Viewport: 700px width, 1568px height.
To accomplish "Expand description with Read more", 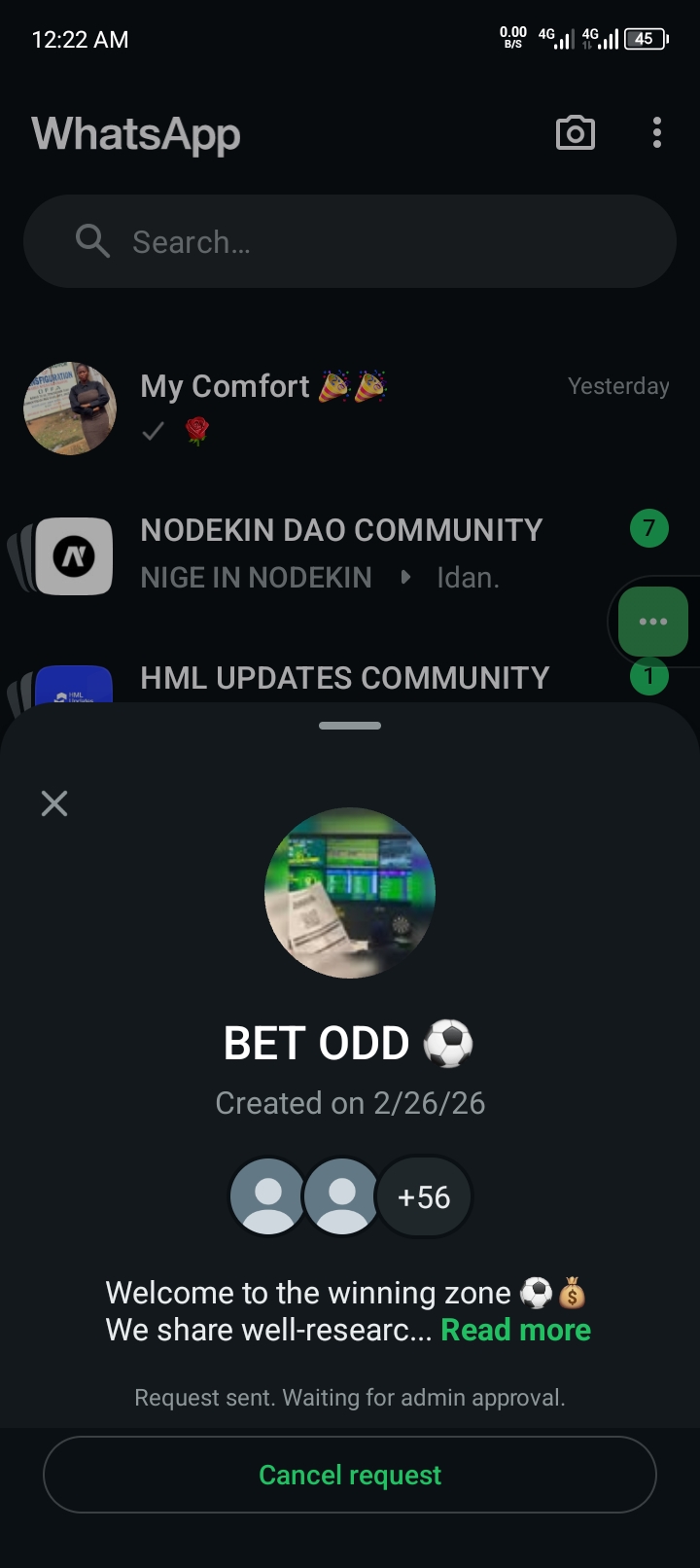I will (515, 1330).
